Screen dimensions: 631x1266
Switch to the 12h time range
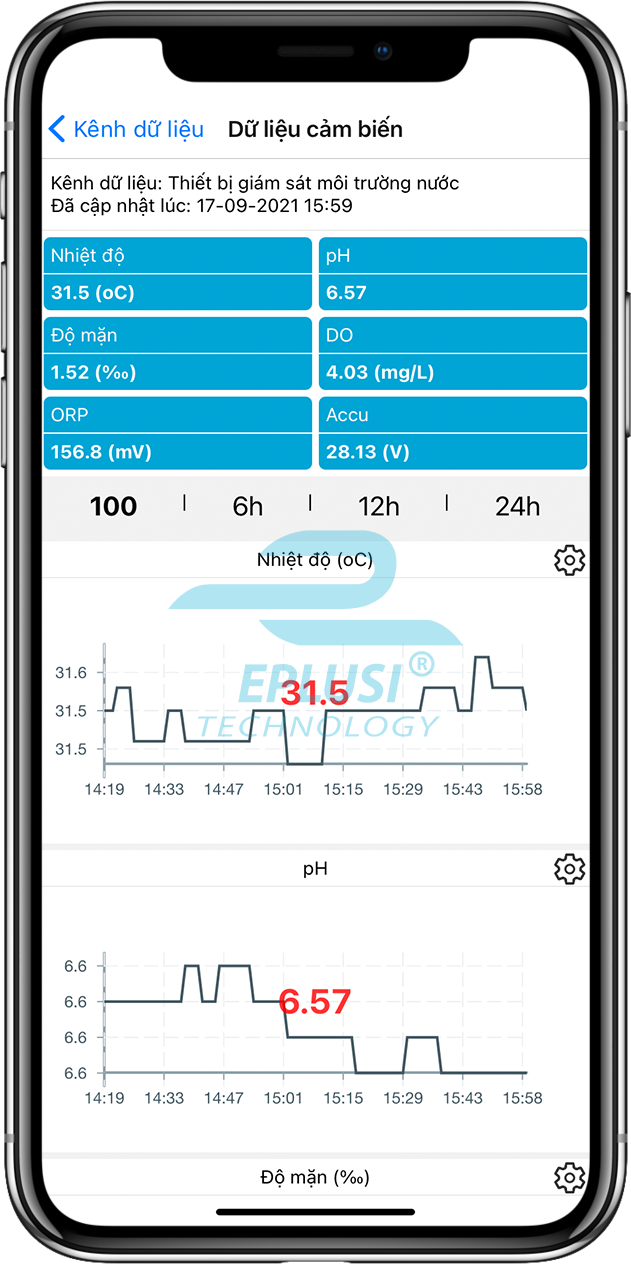pos(379,506)
